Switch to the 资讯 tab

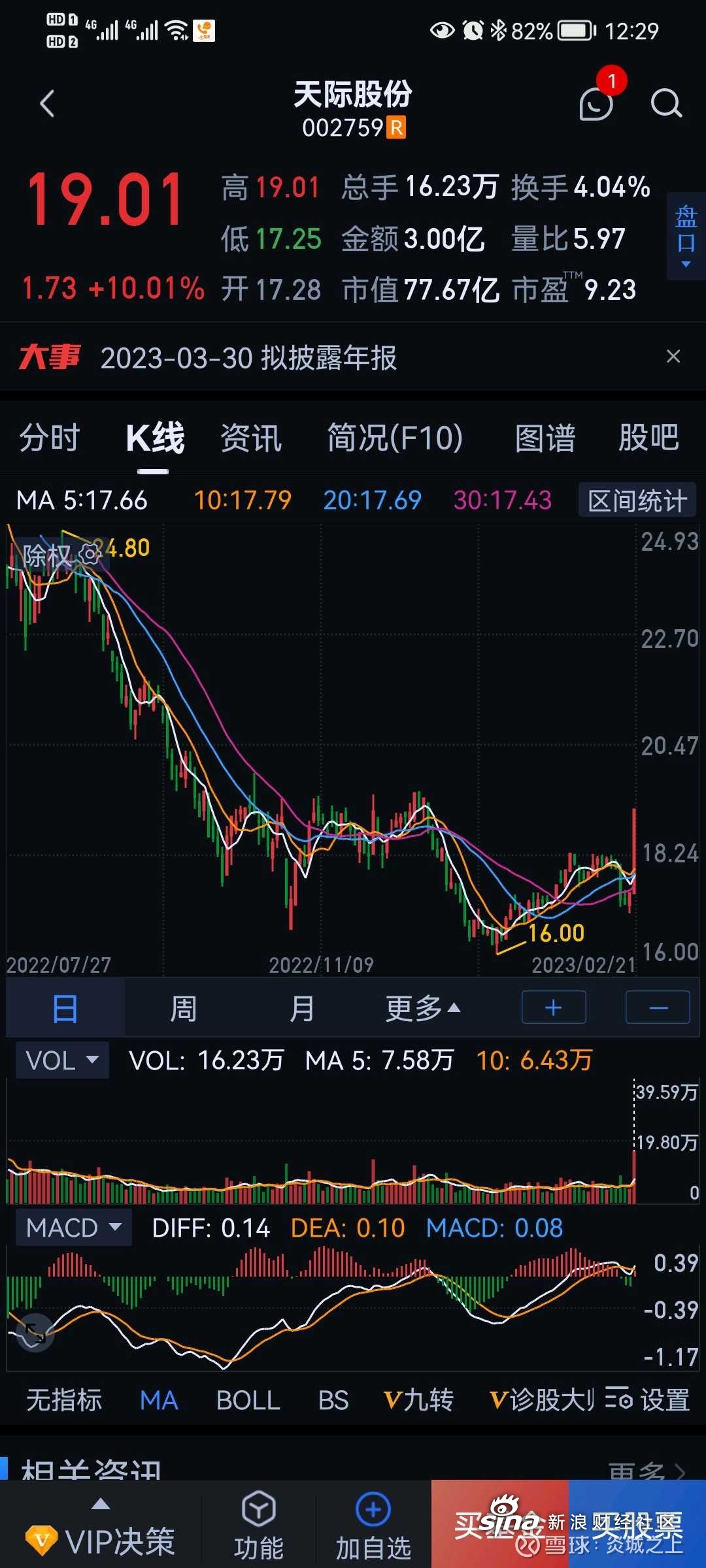(251, 438)
